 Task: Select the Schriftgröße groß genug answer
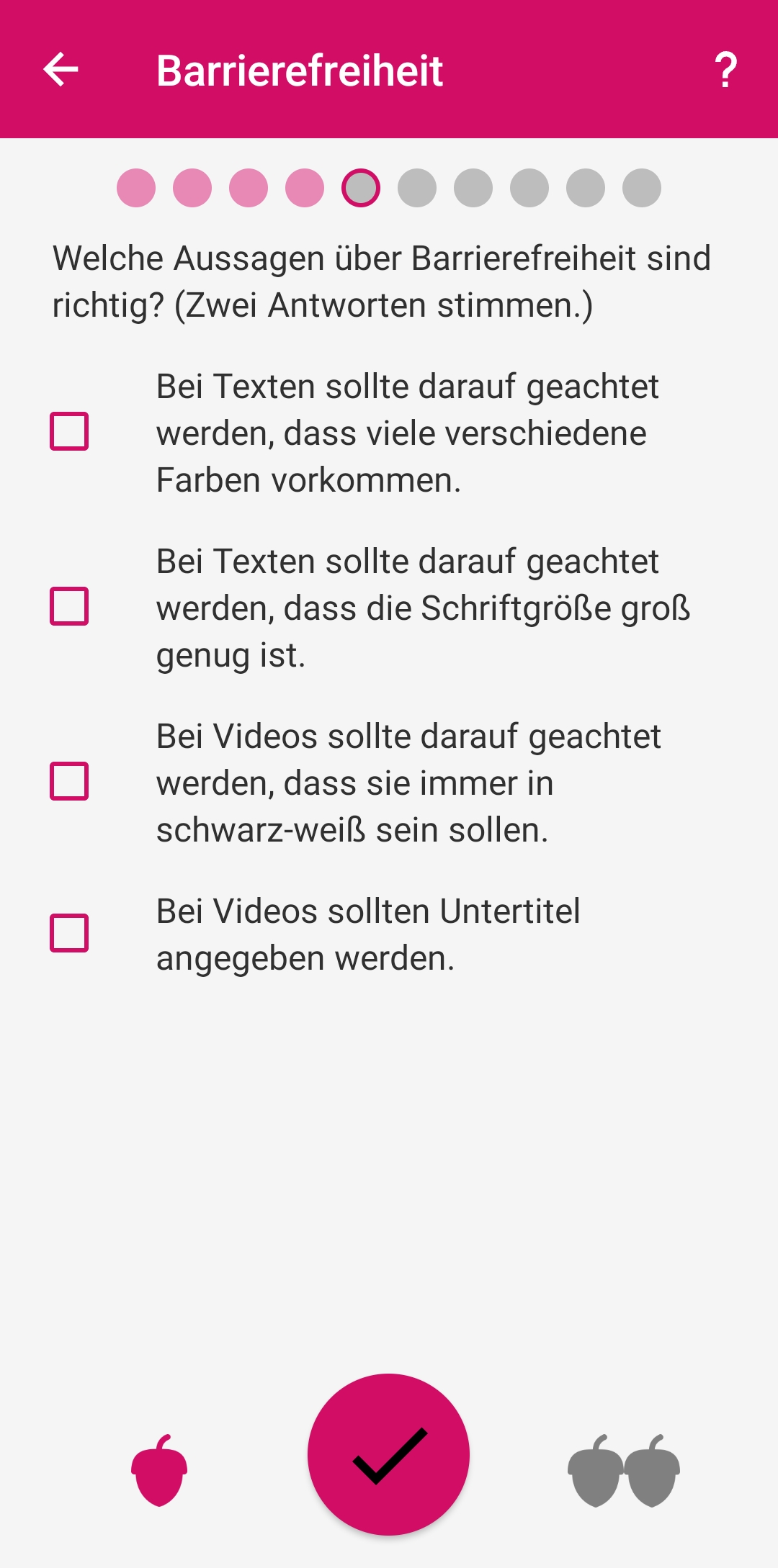pos(69,606)
